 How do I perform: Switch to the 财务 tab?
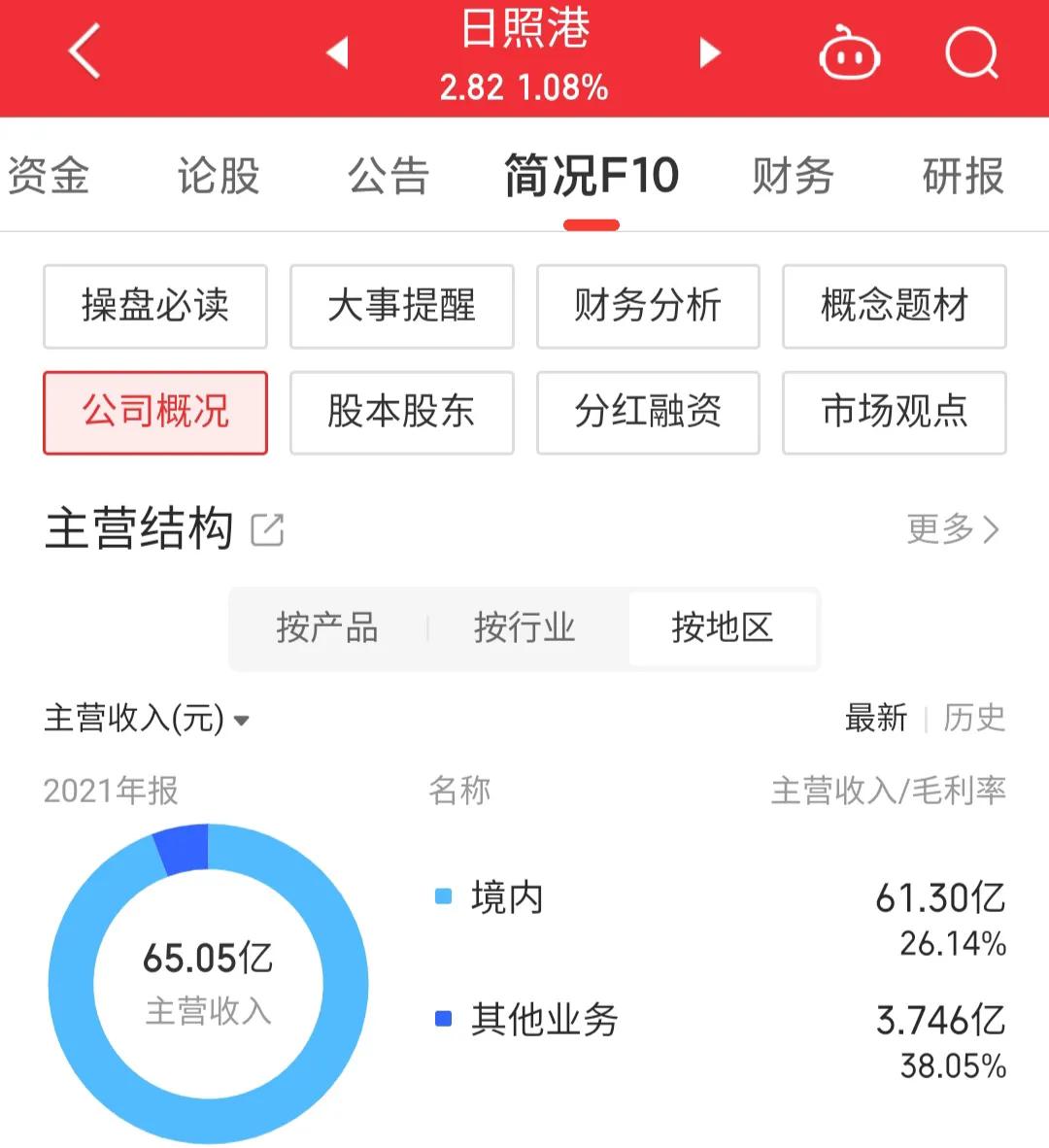click(x=792, y=177)
